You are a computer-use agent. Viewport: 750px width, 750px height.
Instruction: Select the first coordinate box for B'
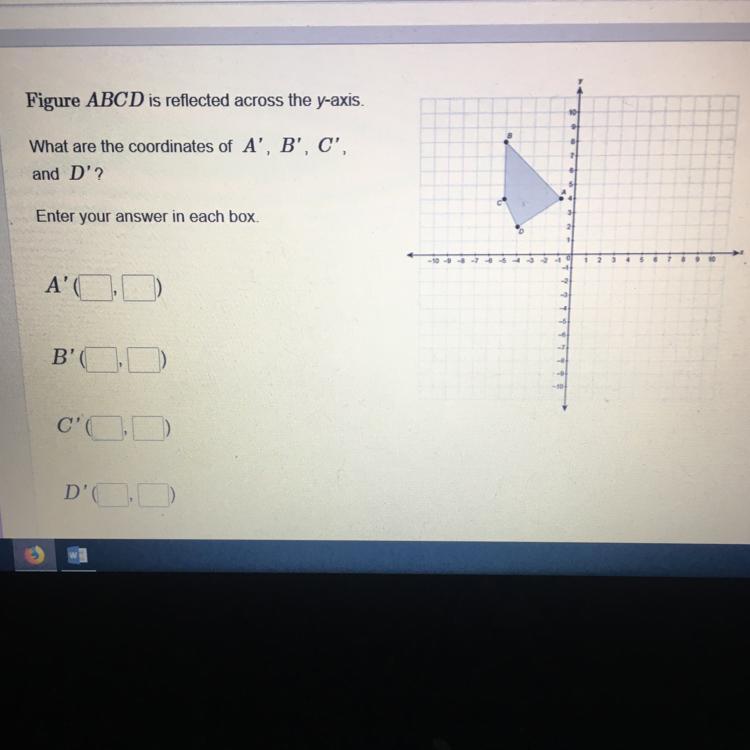(x=102, y=359)
